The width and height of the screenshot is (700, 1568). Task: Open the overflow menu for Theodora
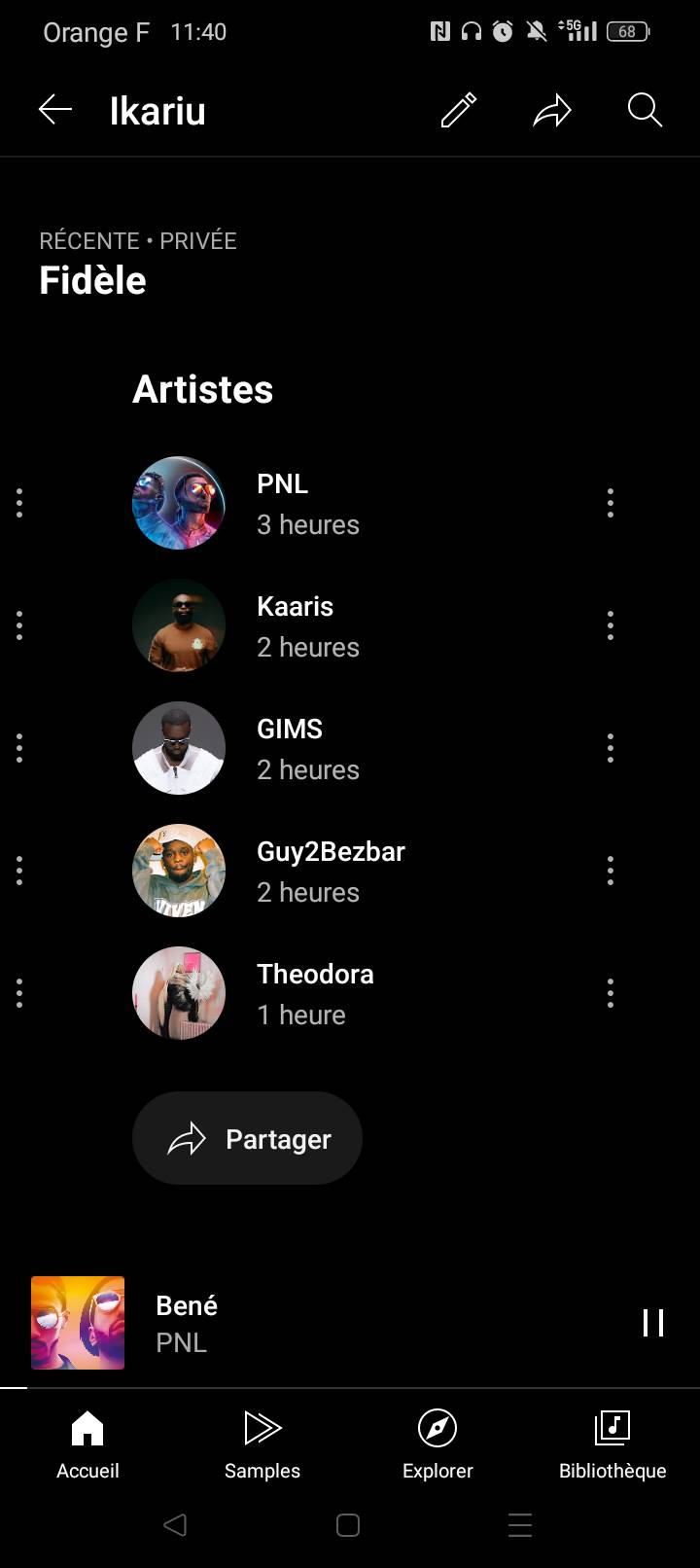coord(611,993)
